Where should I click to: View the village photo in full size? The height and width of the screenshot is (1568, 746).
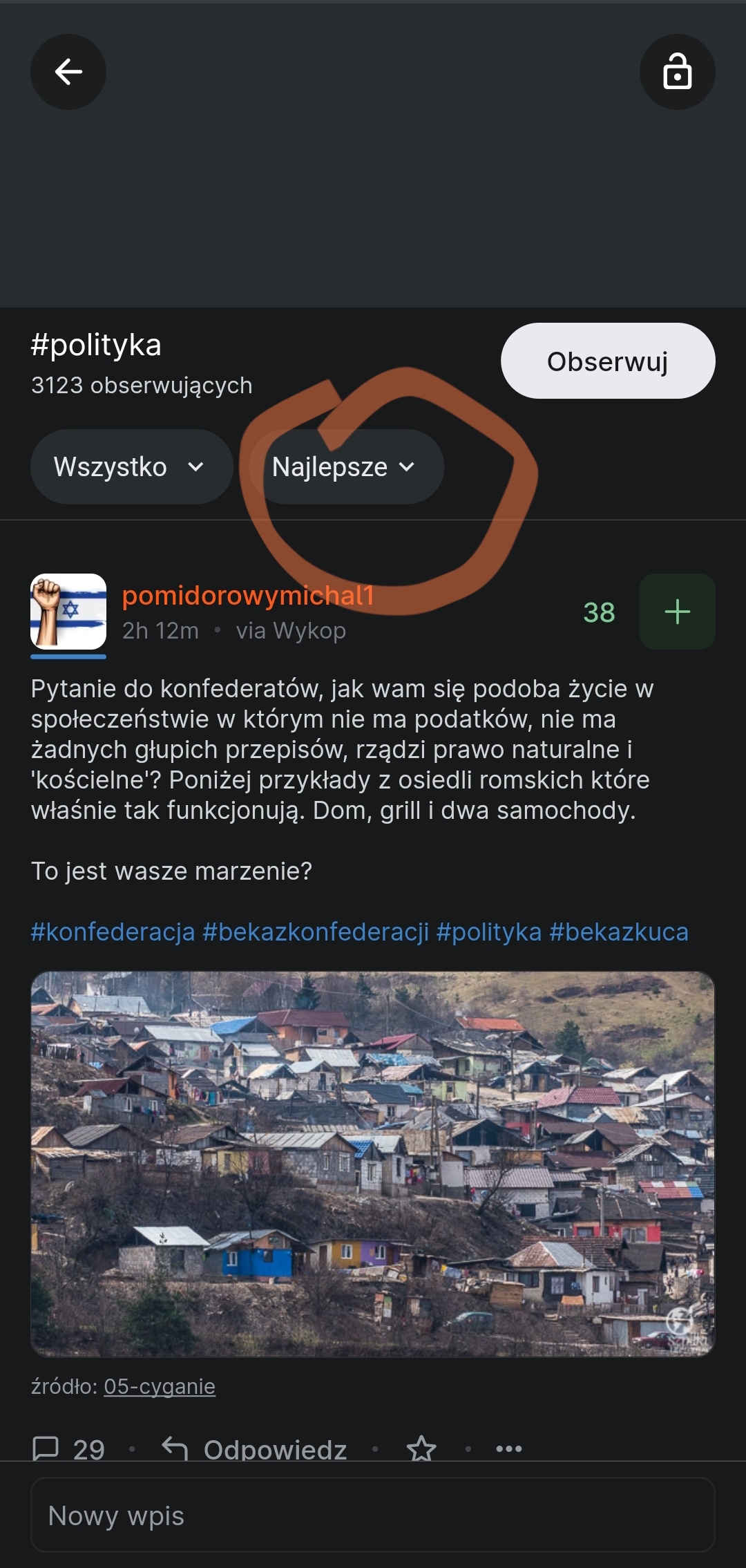click(372, 1164)
